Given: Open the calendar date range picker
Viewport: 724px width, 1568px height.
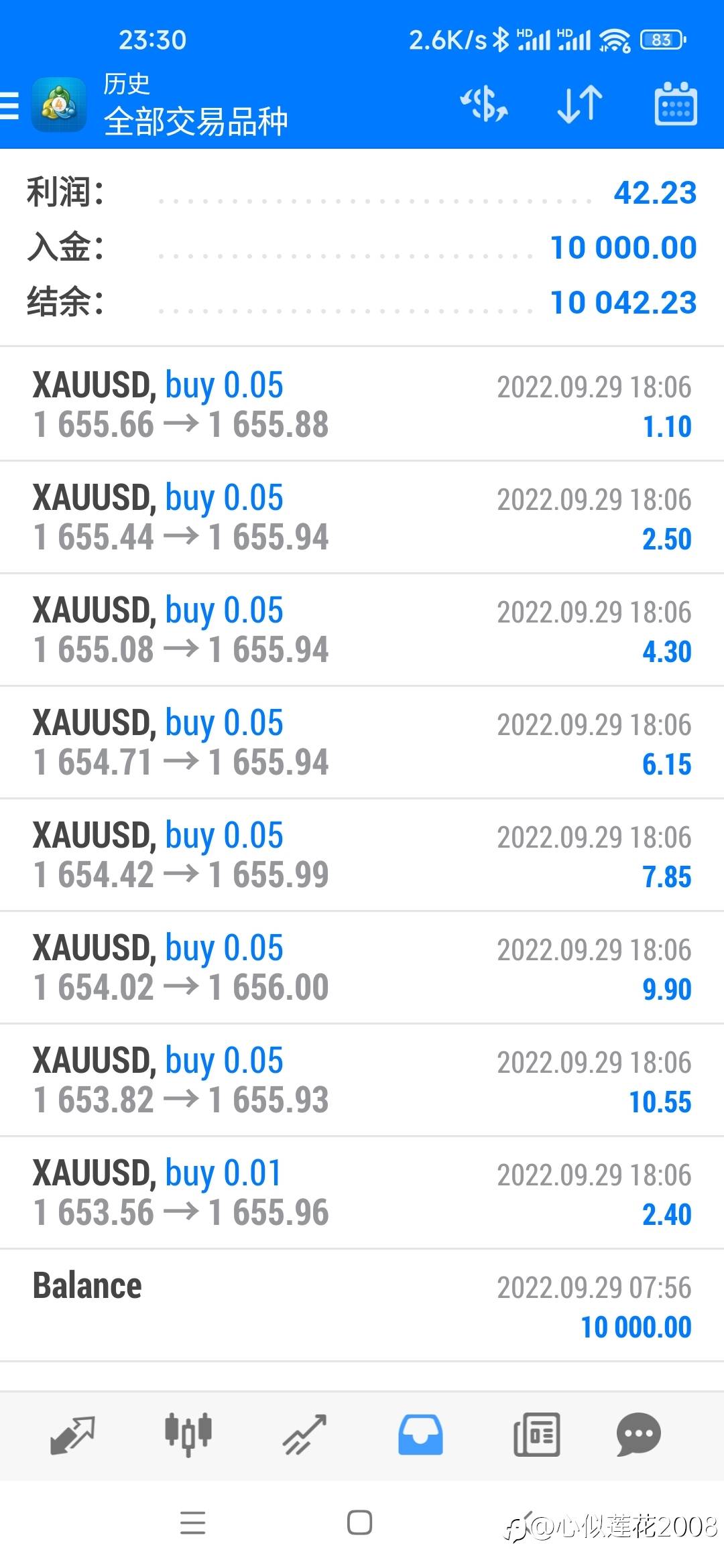Looking at the screenshot, I should coord(675,105).
